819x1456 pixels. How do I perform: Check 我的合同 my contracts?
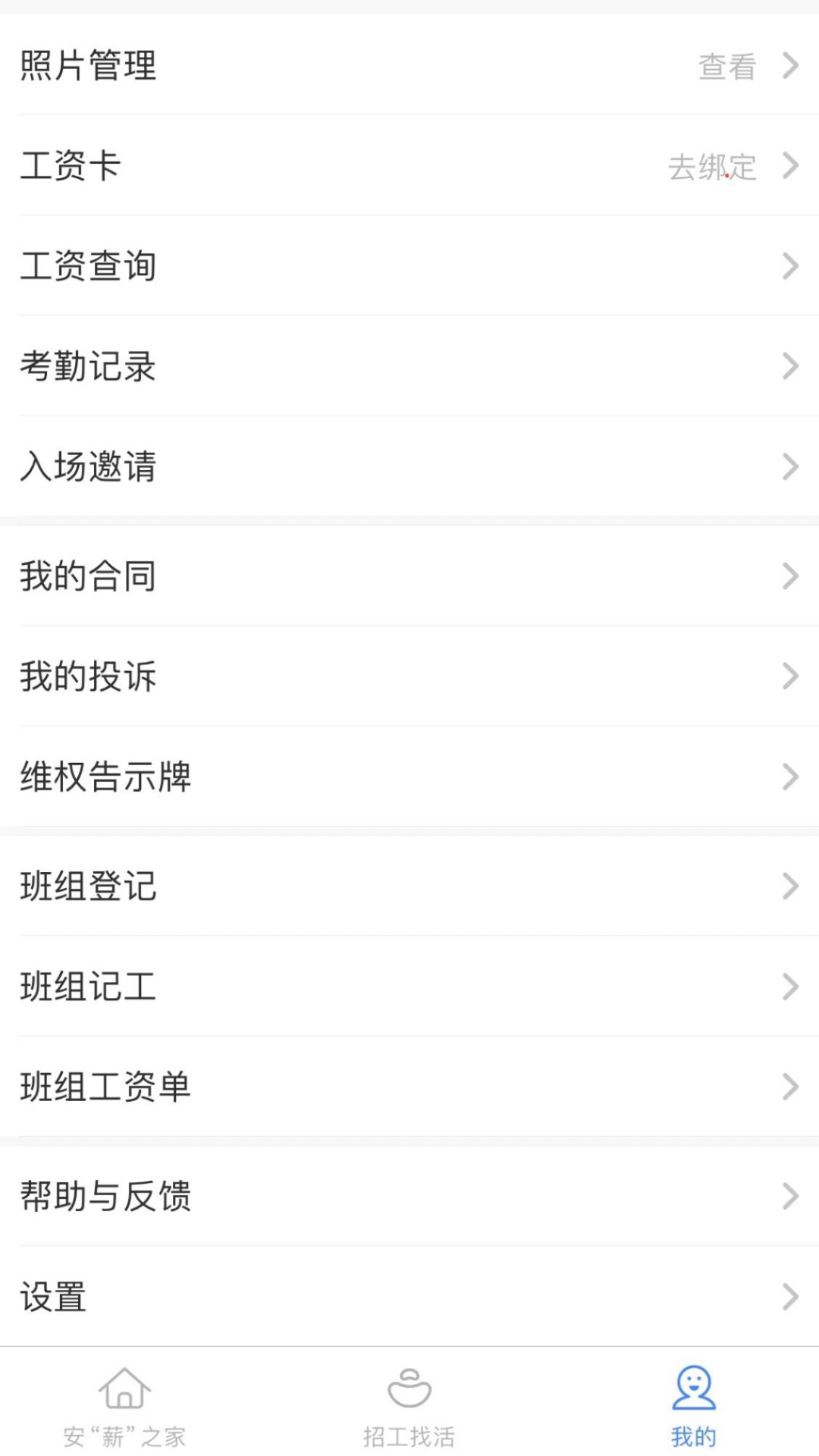88,576
